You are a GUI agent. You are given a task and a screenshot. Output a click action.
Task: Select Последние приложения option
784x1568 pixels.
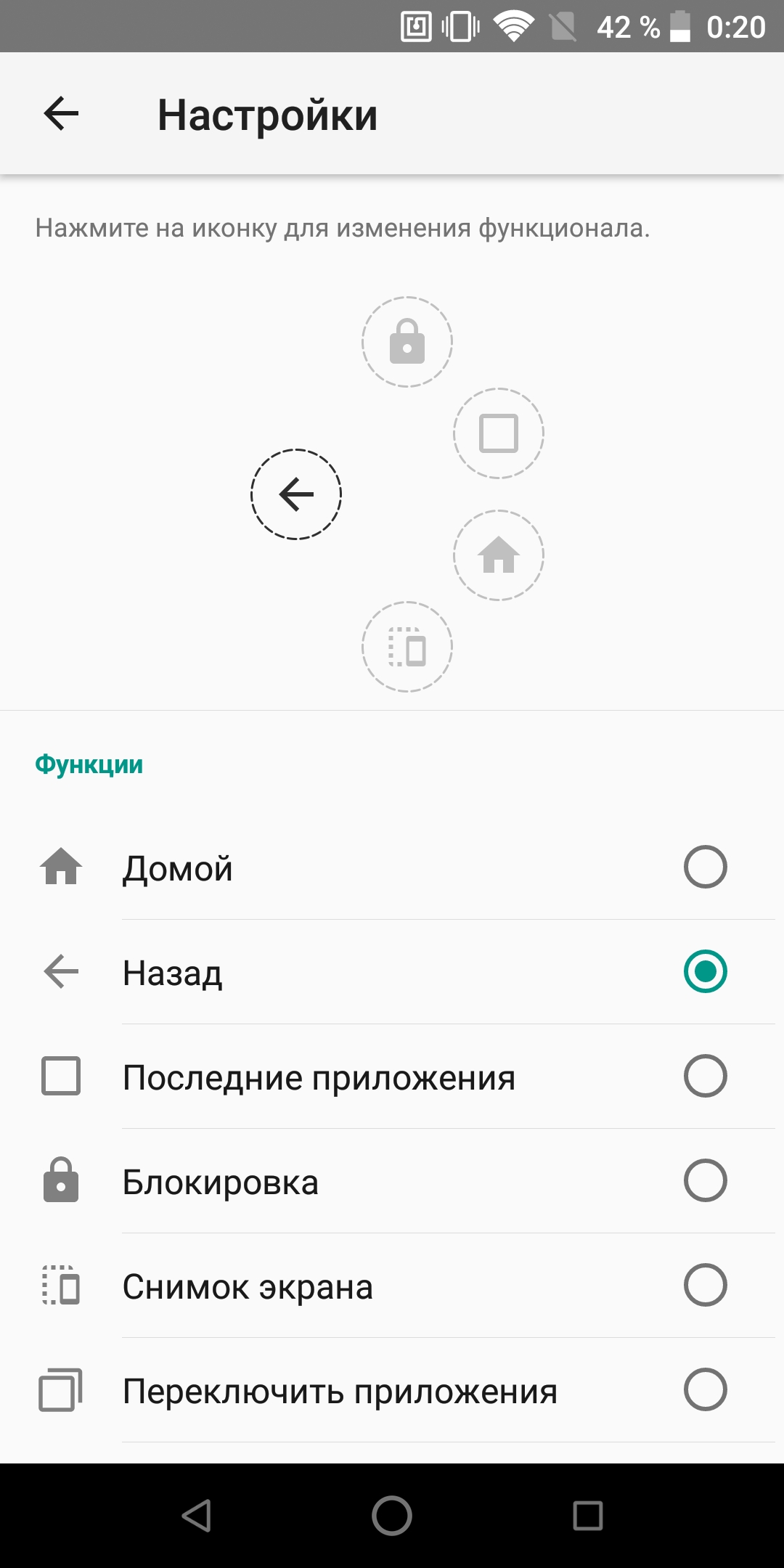392,1077
